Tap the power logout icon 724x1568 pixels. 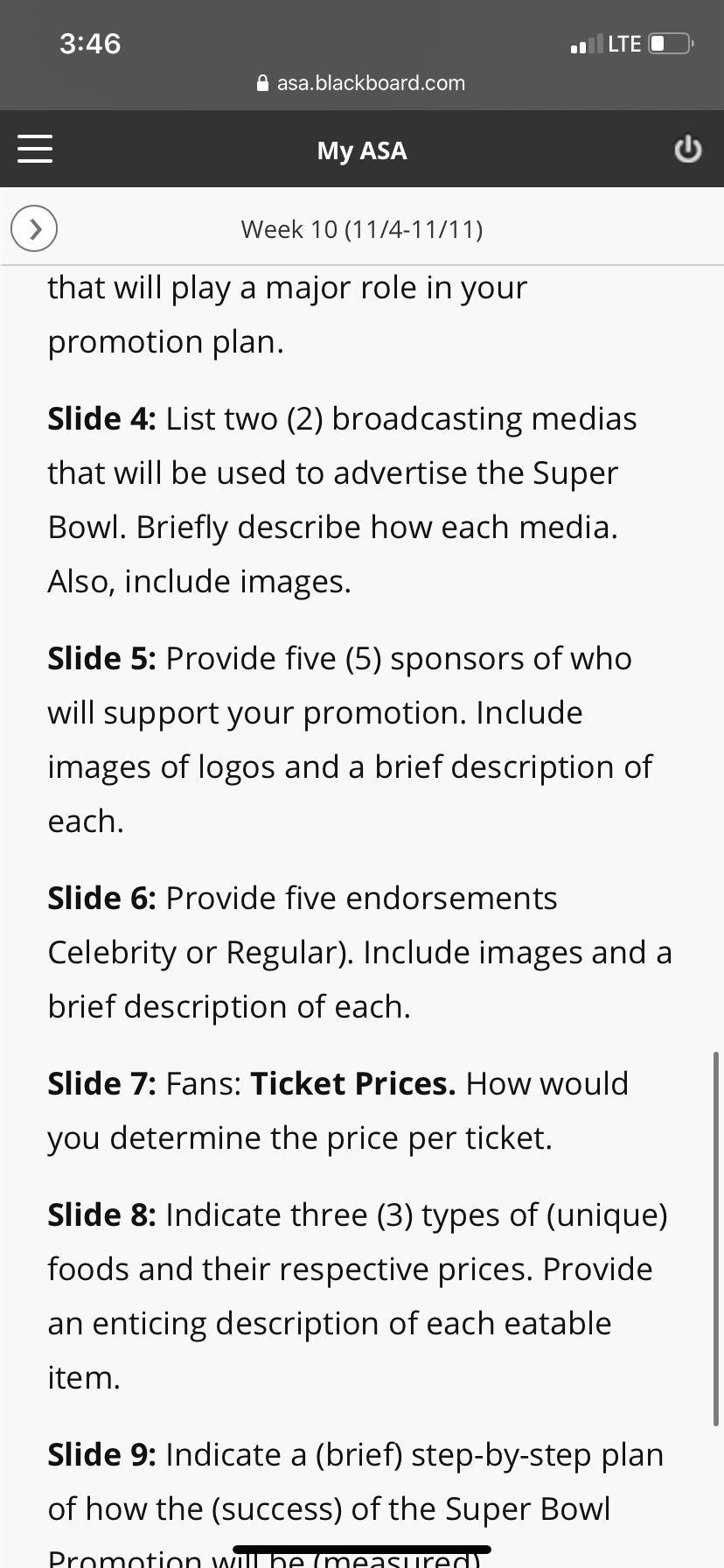687,149
